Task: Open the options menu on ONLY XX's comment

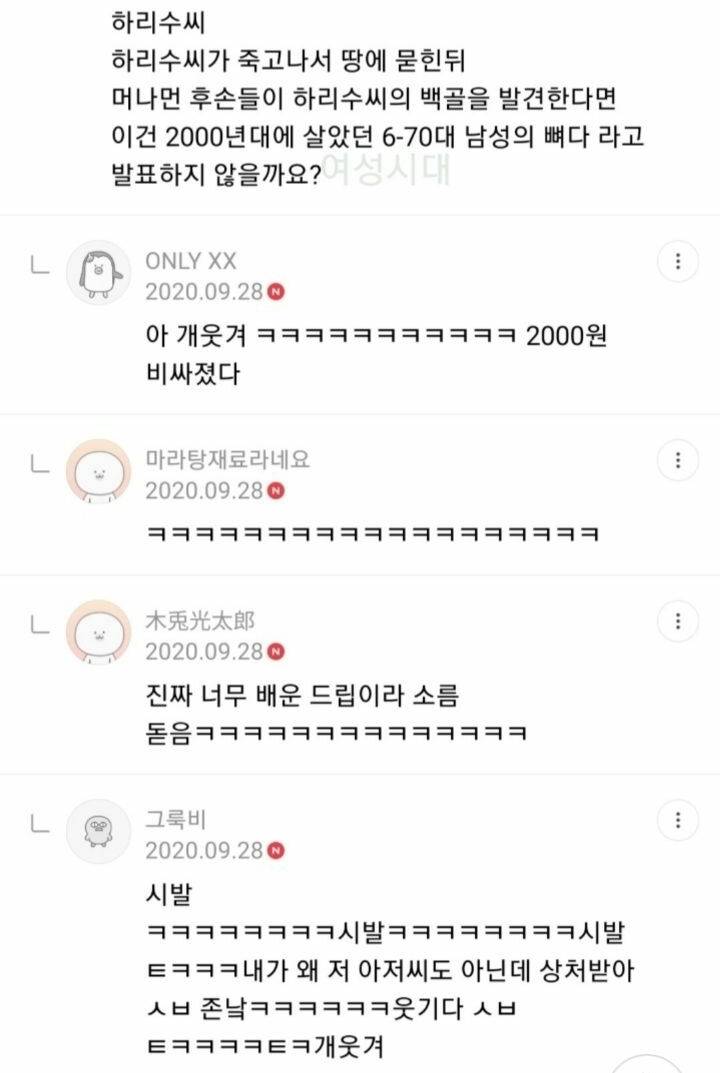Action: coord(678,261)
